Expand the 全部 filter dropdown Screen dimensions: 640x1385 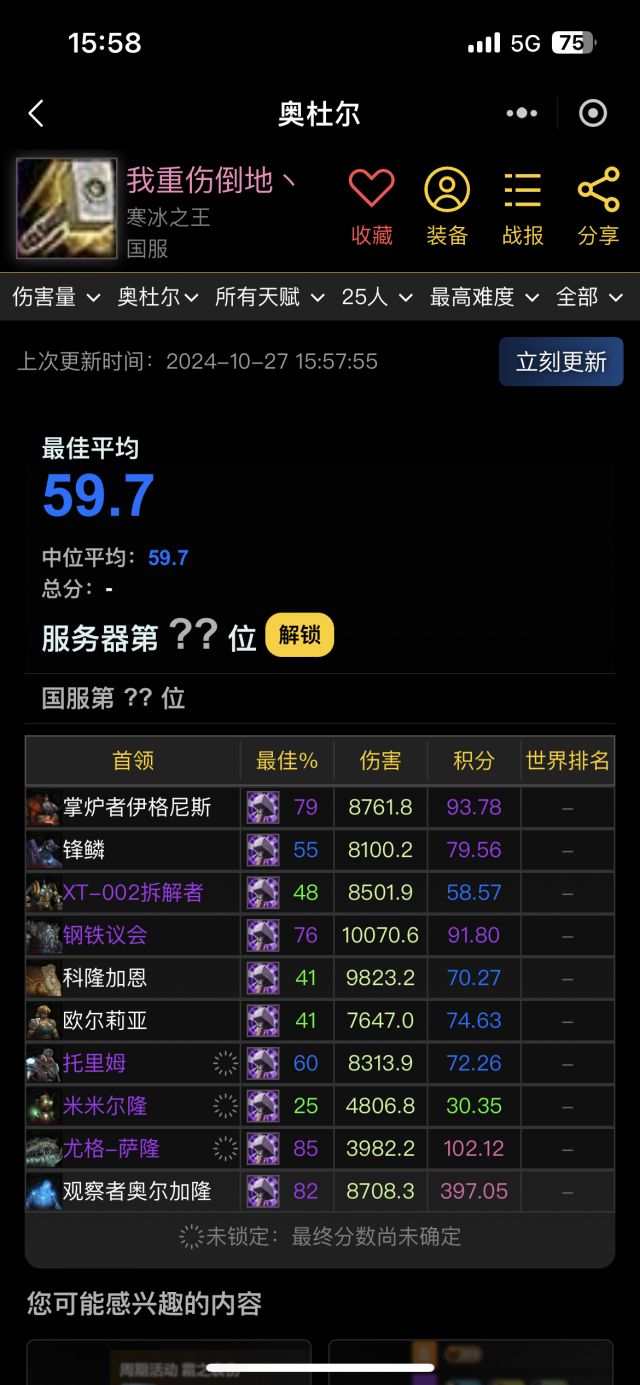point(589,297)
